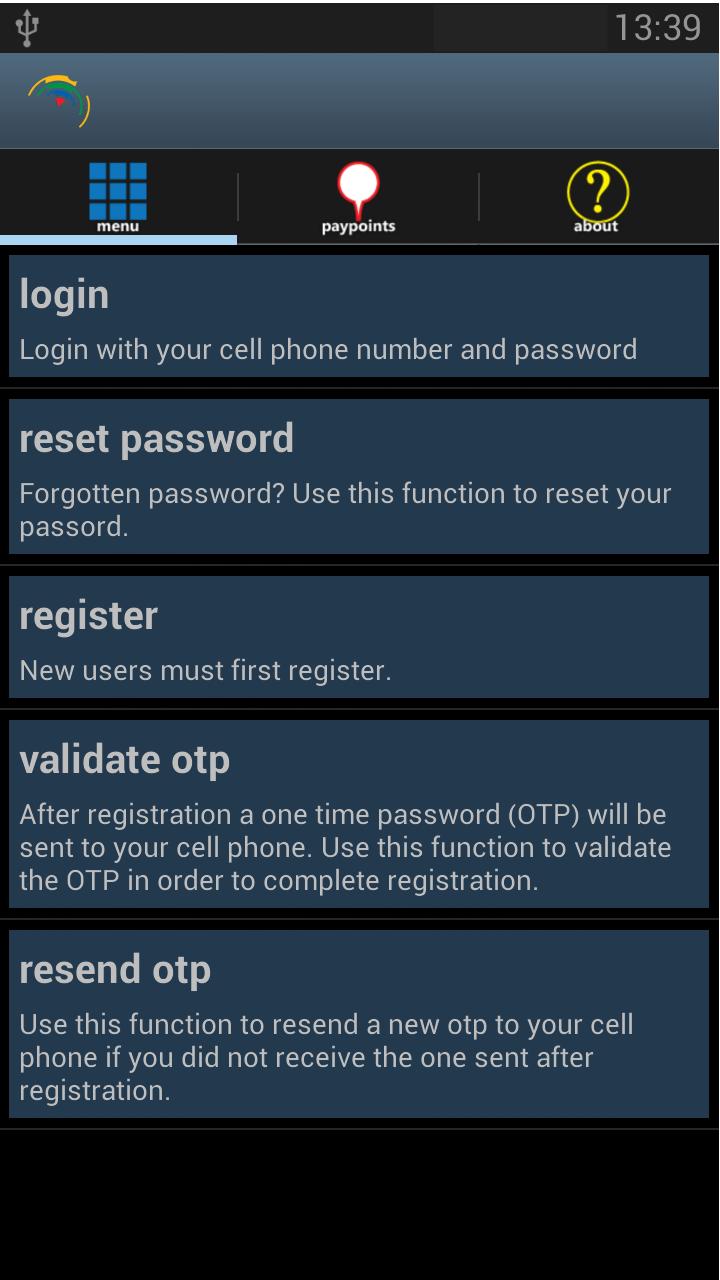Screen dimensions: 720x1280
Task: Switch to the paypoints tab
Action: tap(359, 196)
